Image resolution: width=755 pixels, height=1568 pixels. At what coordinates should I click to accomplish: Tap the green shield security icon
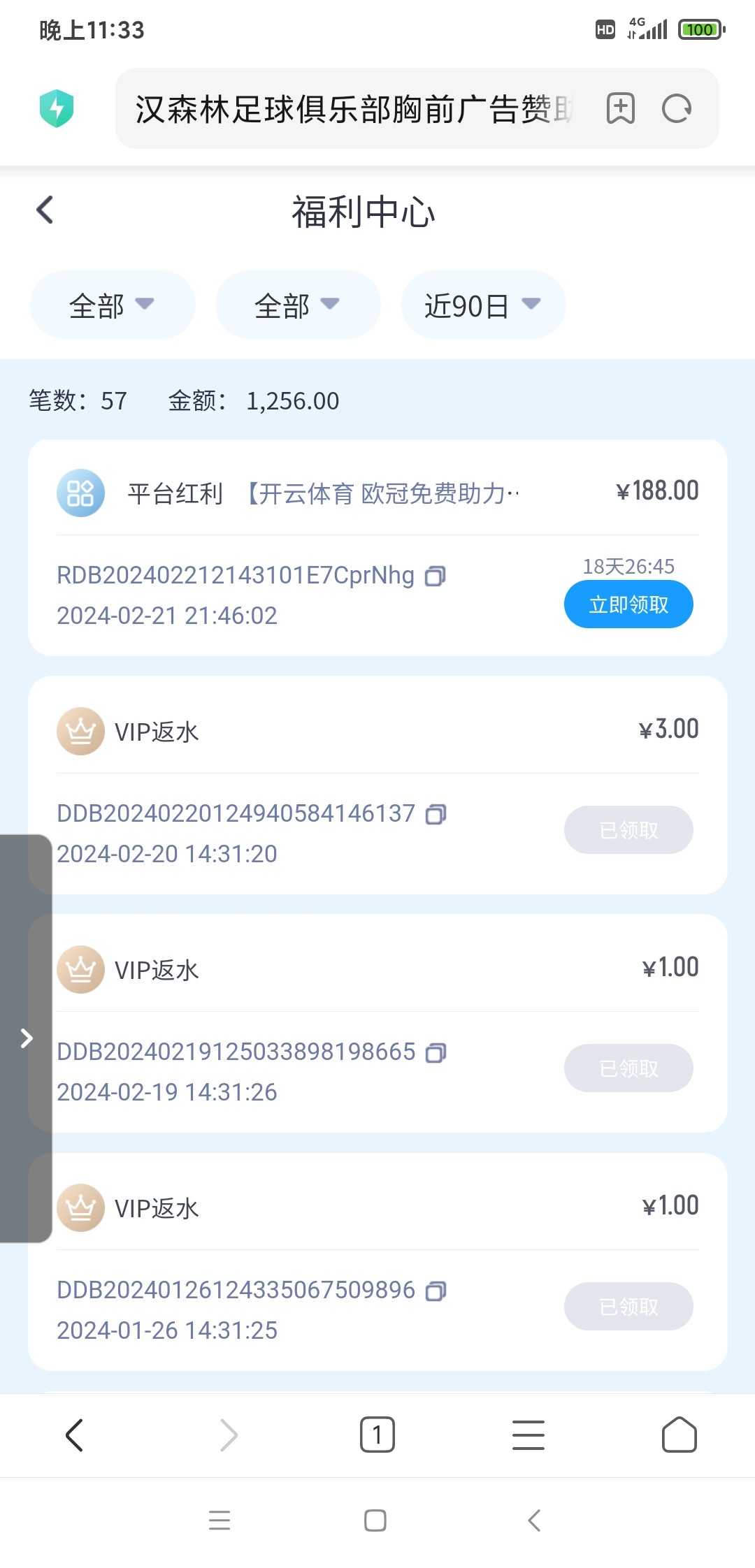point(58,109)
